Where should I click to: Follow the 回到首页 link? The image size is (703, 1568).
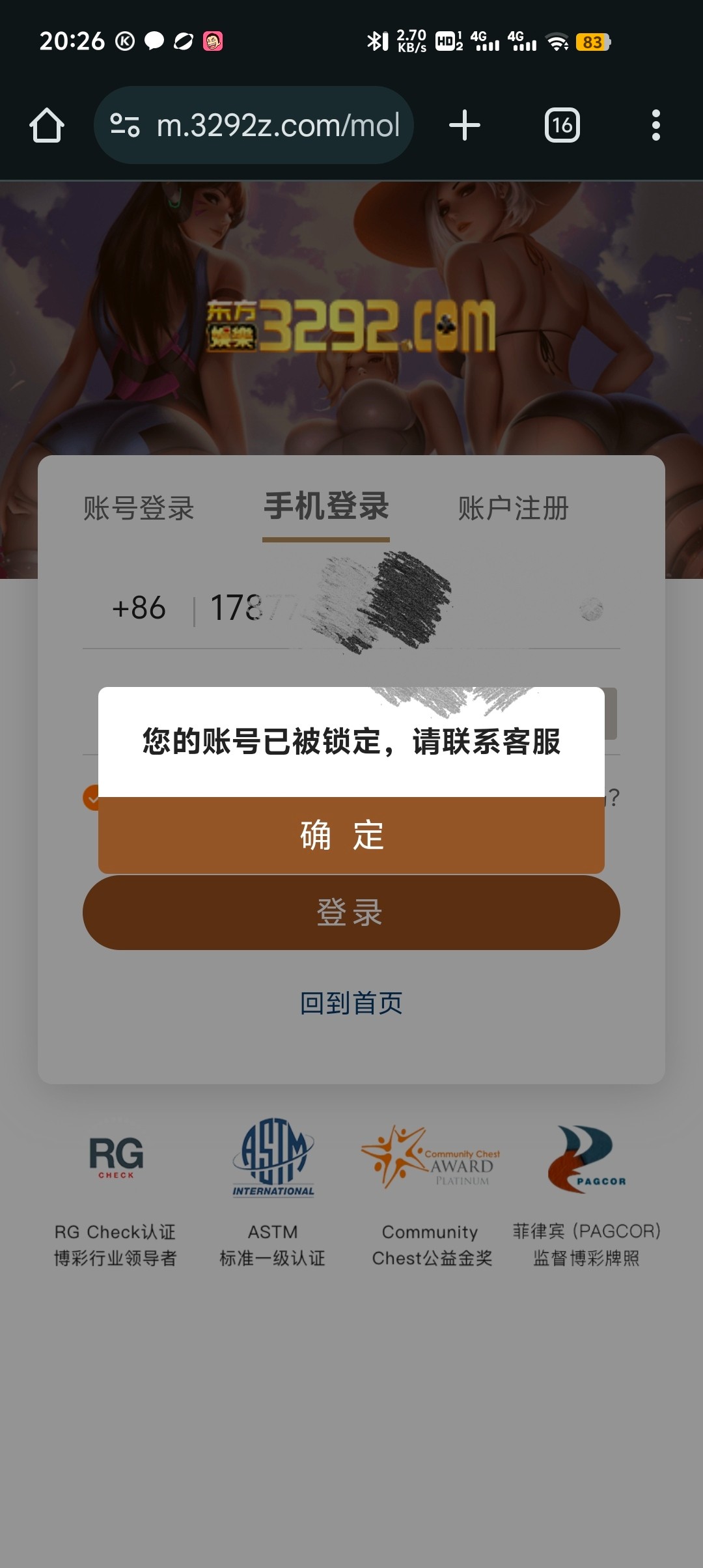coord(351,1003)
